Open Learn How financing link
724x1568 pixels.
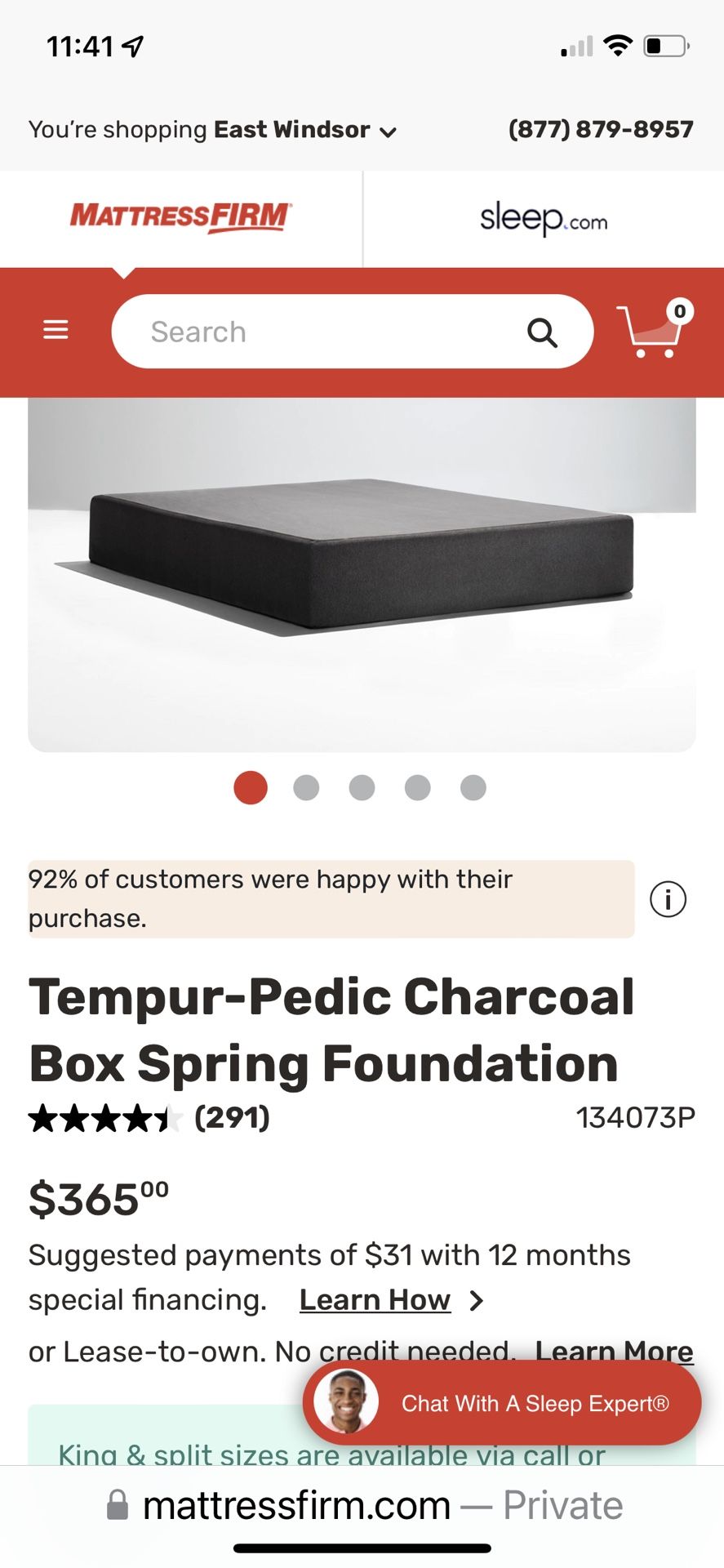pos(375,1299)
